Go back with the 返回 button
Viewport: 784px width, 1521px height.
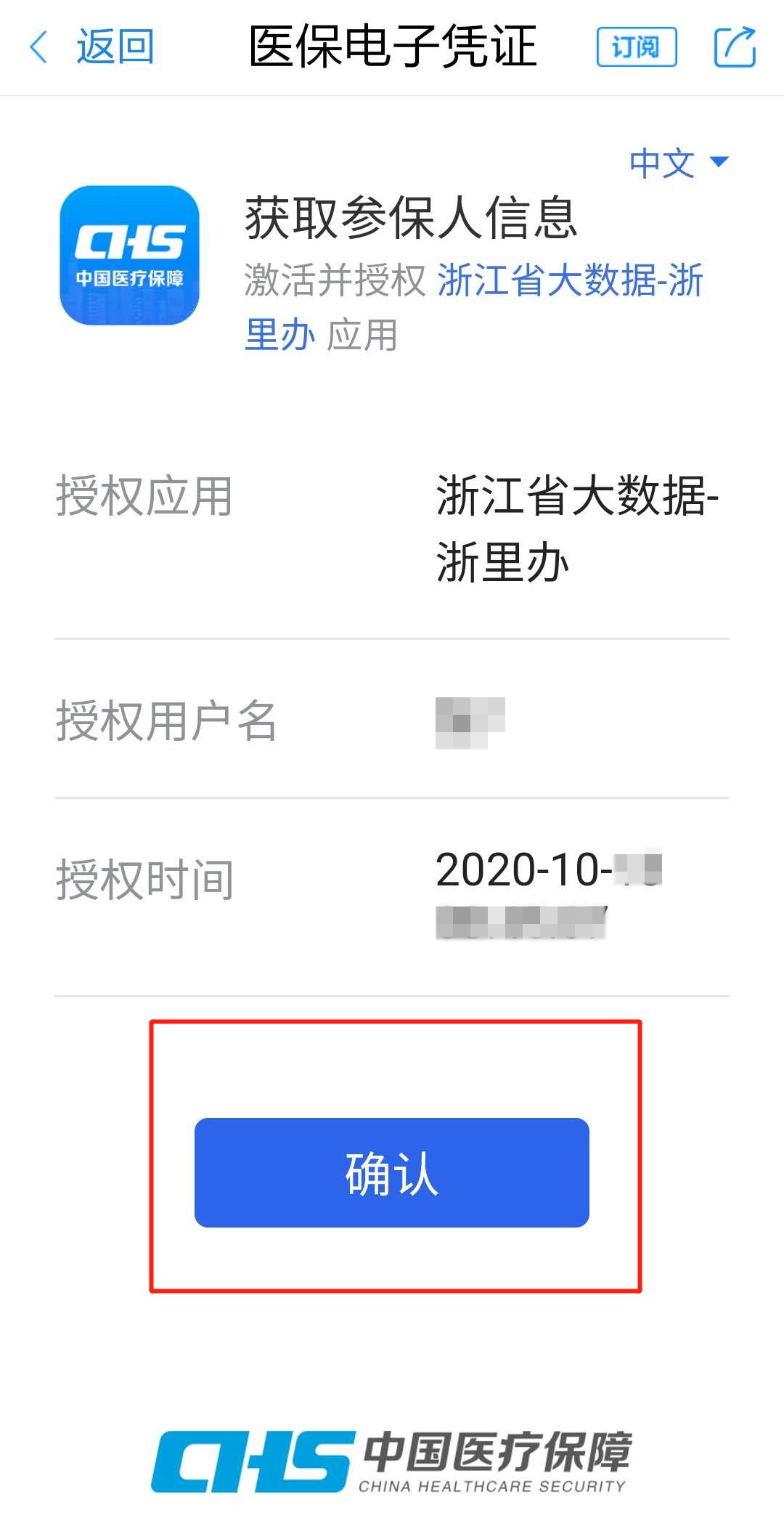coord(92,47)
